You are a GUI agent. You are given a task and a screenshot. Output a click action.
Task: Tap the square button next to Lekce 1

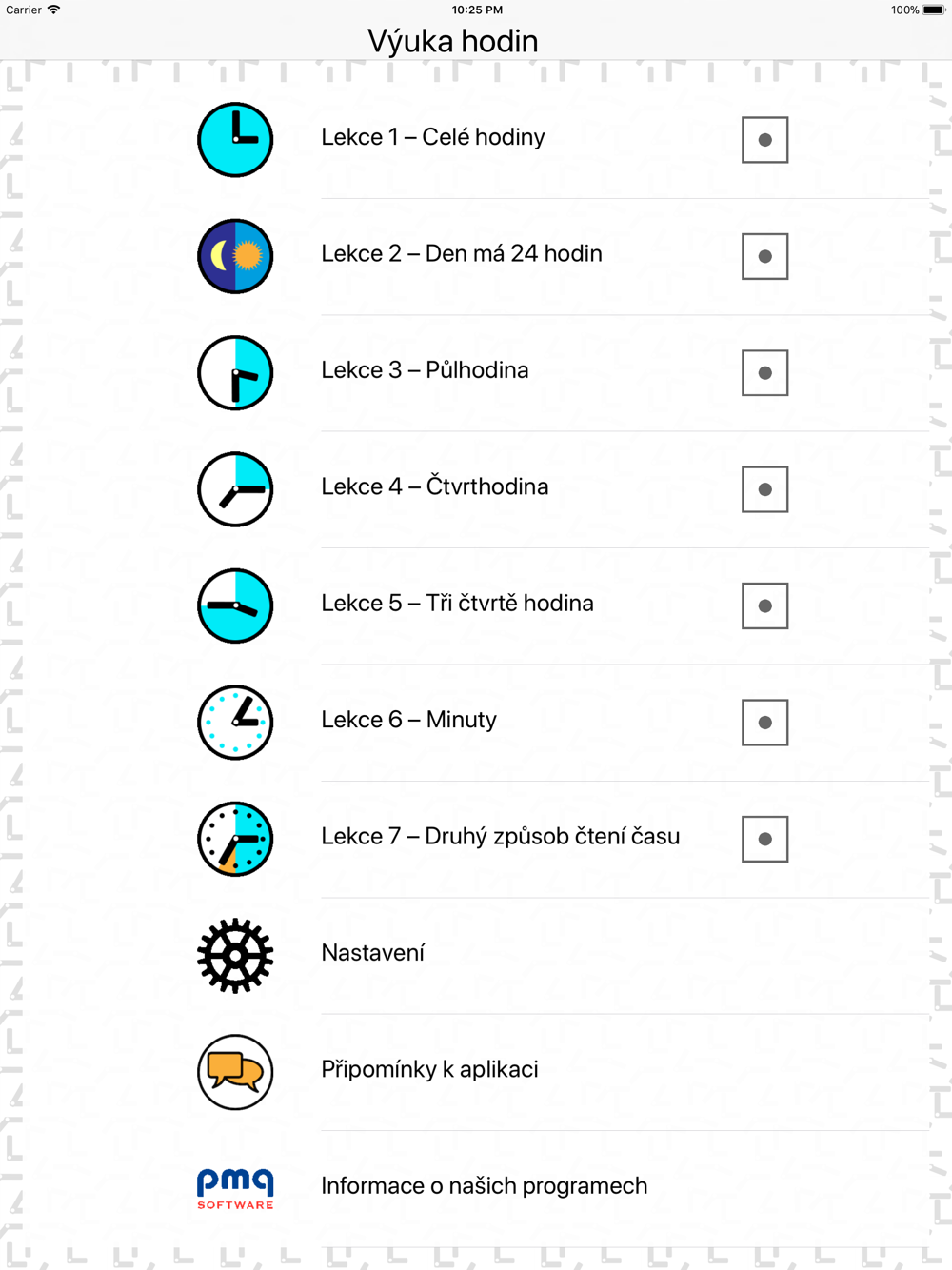[x=764, y=140]
